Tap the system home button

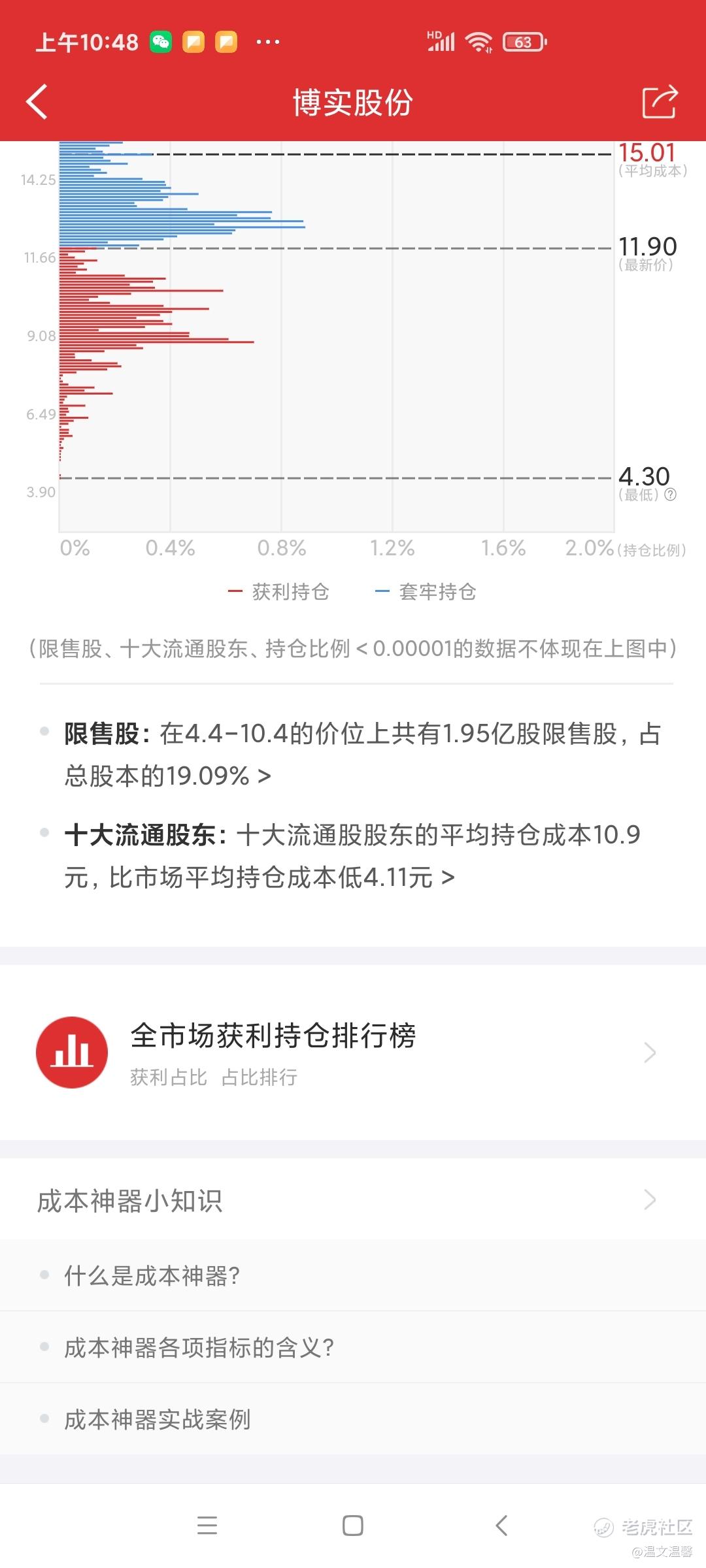click(353, 1526)
